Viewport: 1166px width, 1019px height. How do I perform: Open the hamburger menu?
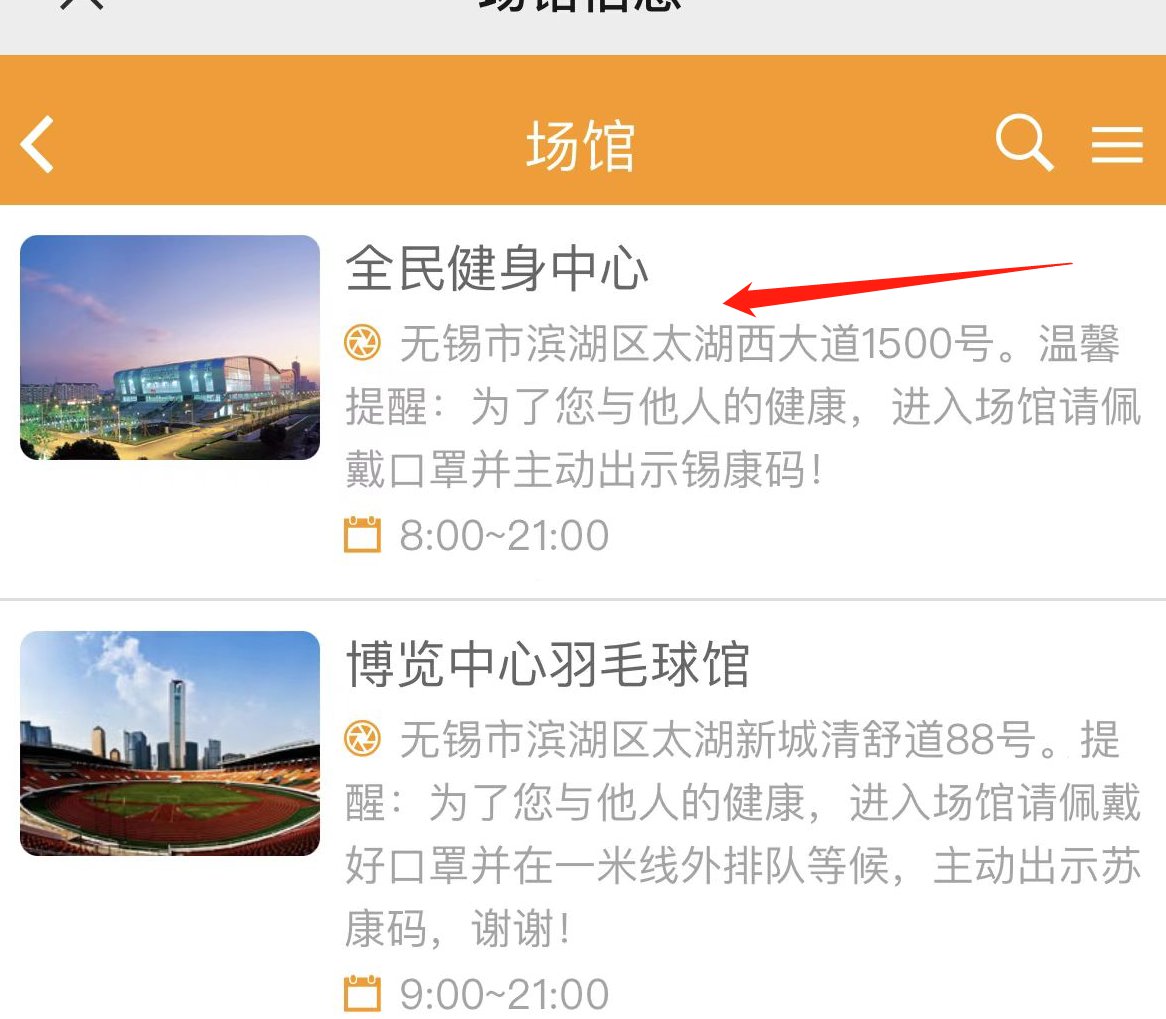tap(1116, 145)
